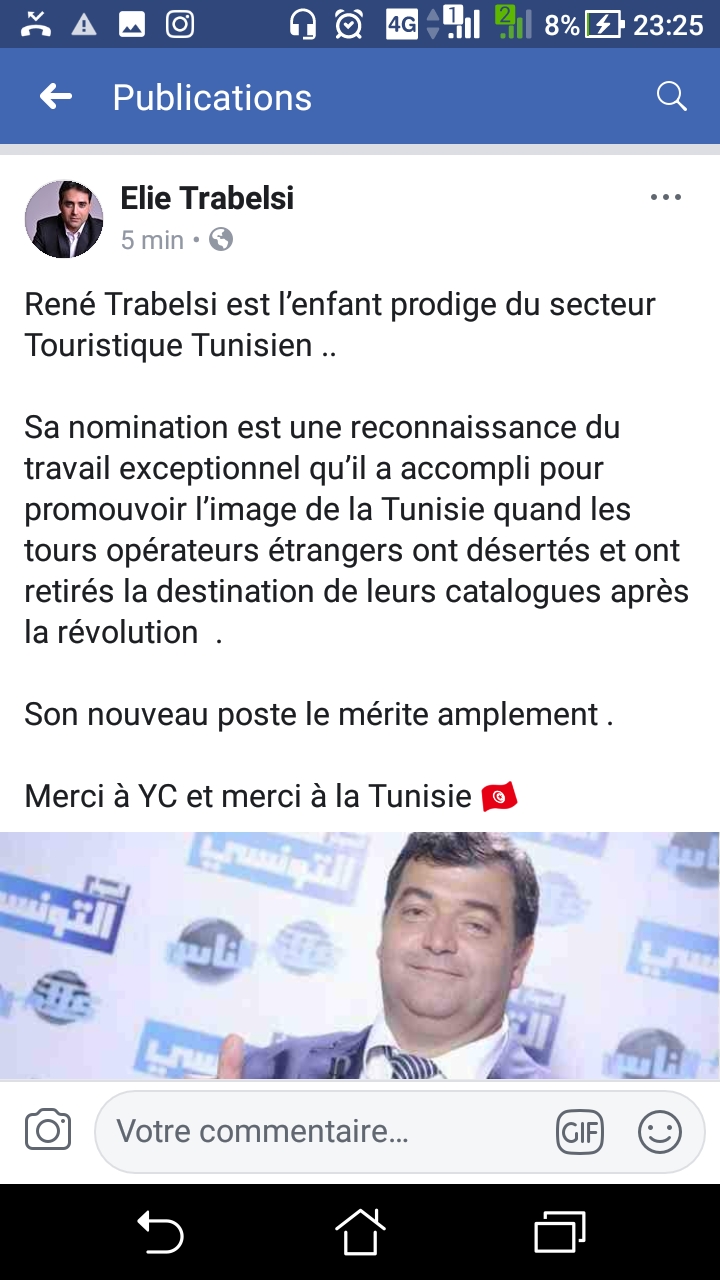Focus the 'Votre commentaire…' field
This screenshot has width=720, height=1280.
320,1132
